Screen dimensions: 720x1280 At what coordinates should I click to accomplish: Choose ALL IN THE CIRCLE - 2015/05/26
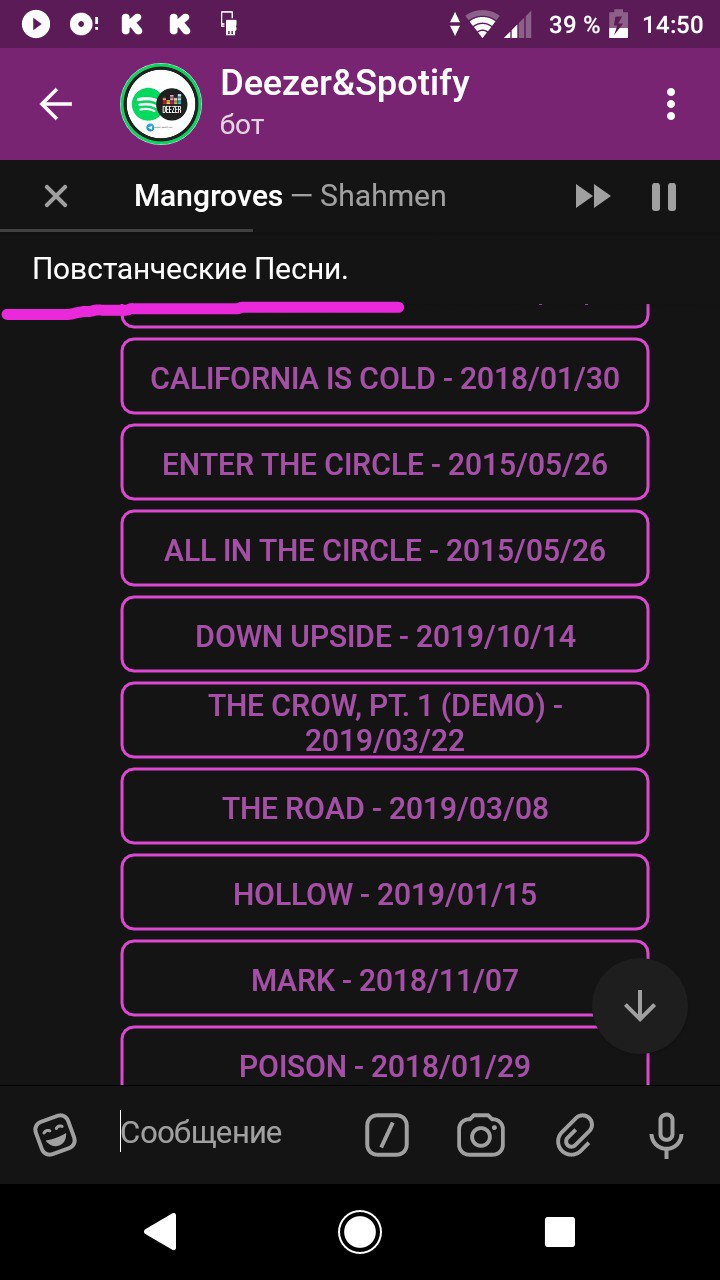pos(385,549)
